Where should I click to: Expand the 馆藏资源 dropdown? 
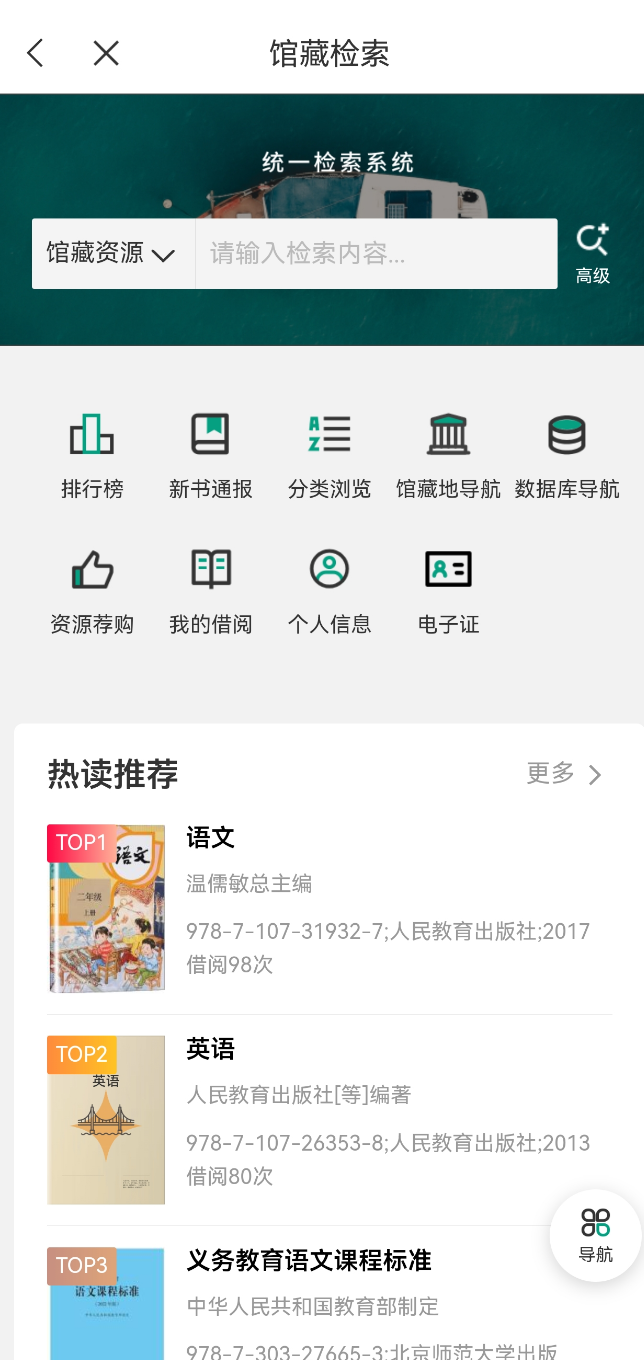point(112,254)
